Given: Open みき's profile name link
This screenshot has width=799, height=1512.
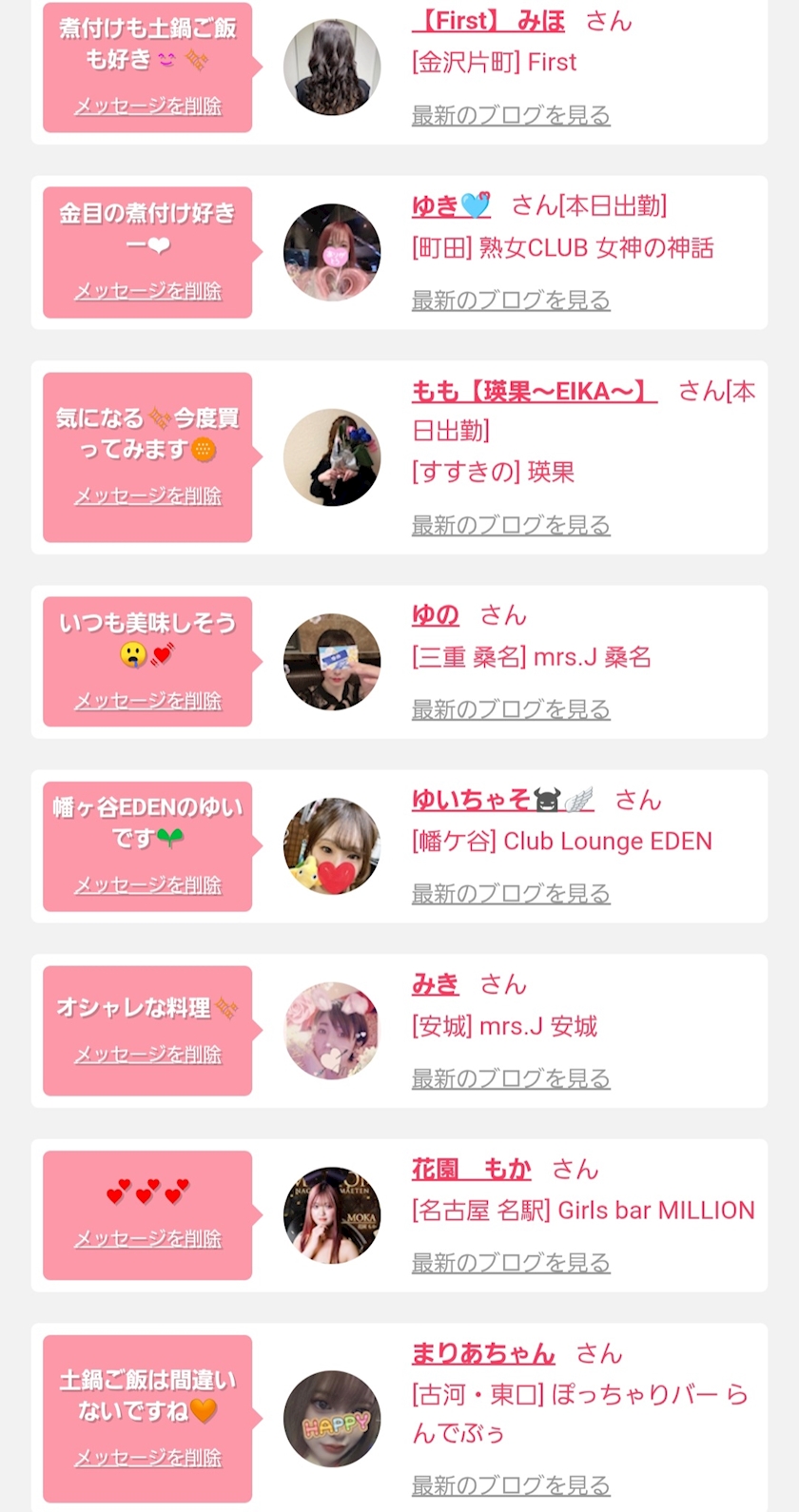Looking at the screenshot, I should coord(436,984).
